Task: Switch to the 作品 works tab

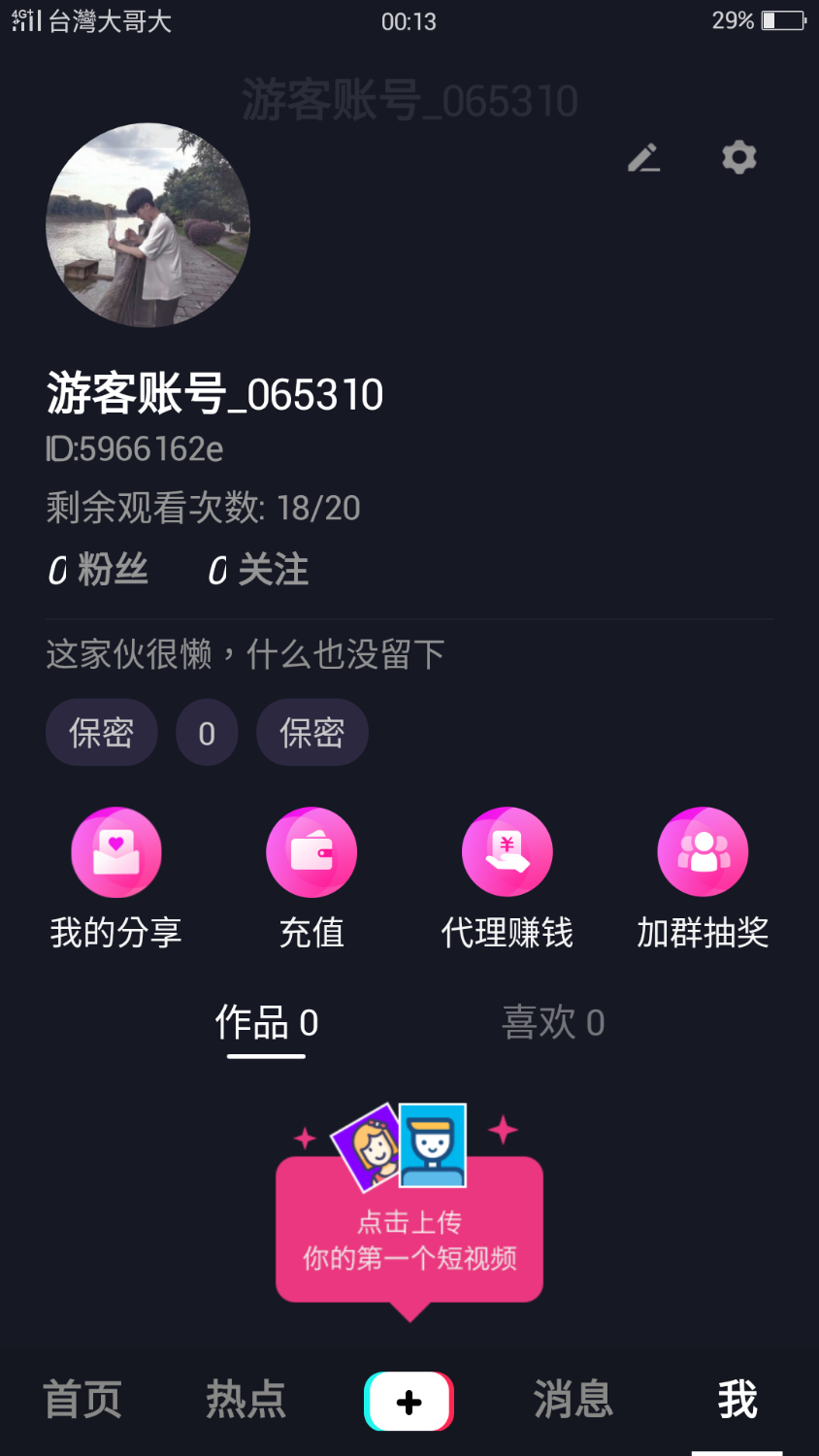Action: click(267, 1023)
